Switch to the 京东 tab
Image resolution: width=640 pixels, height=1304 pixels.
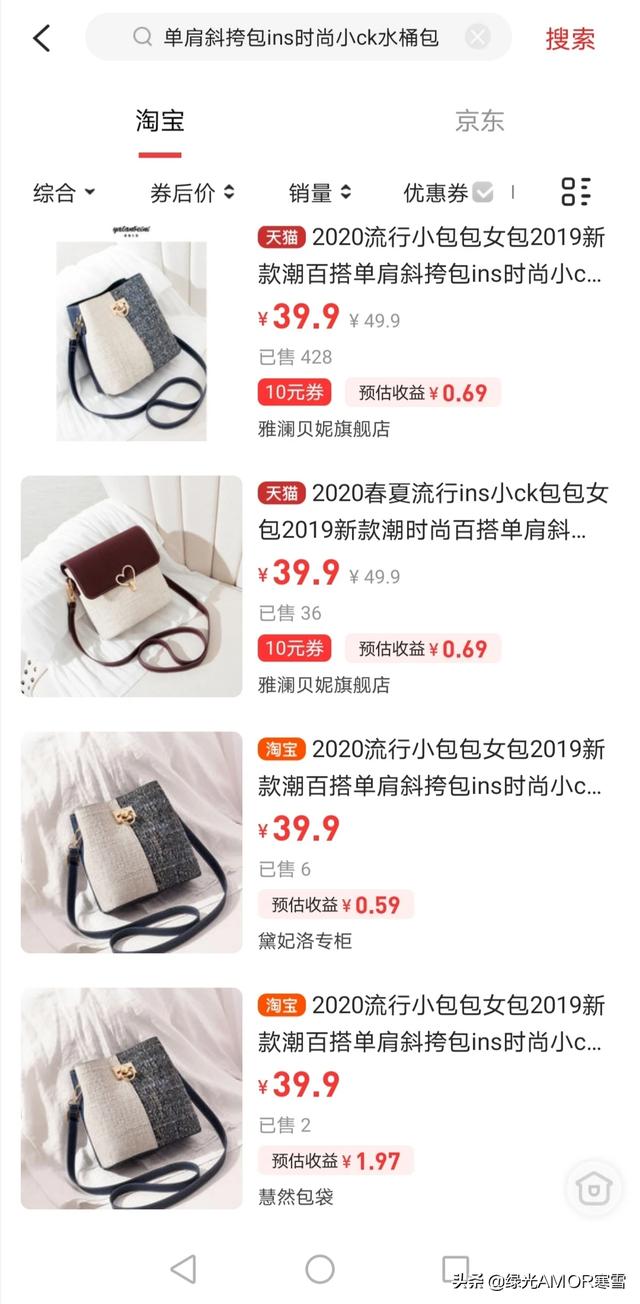479,122
